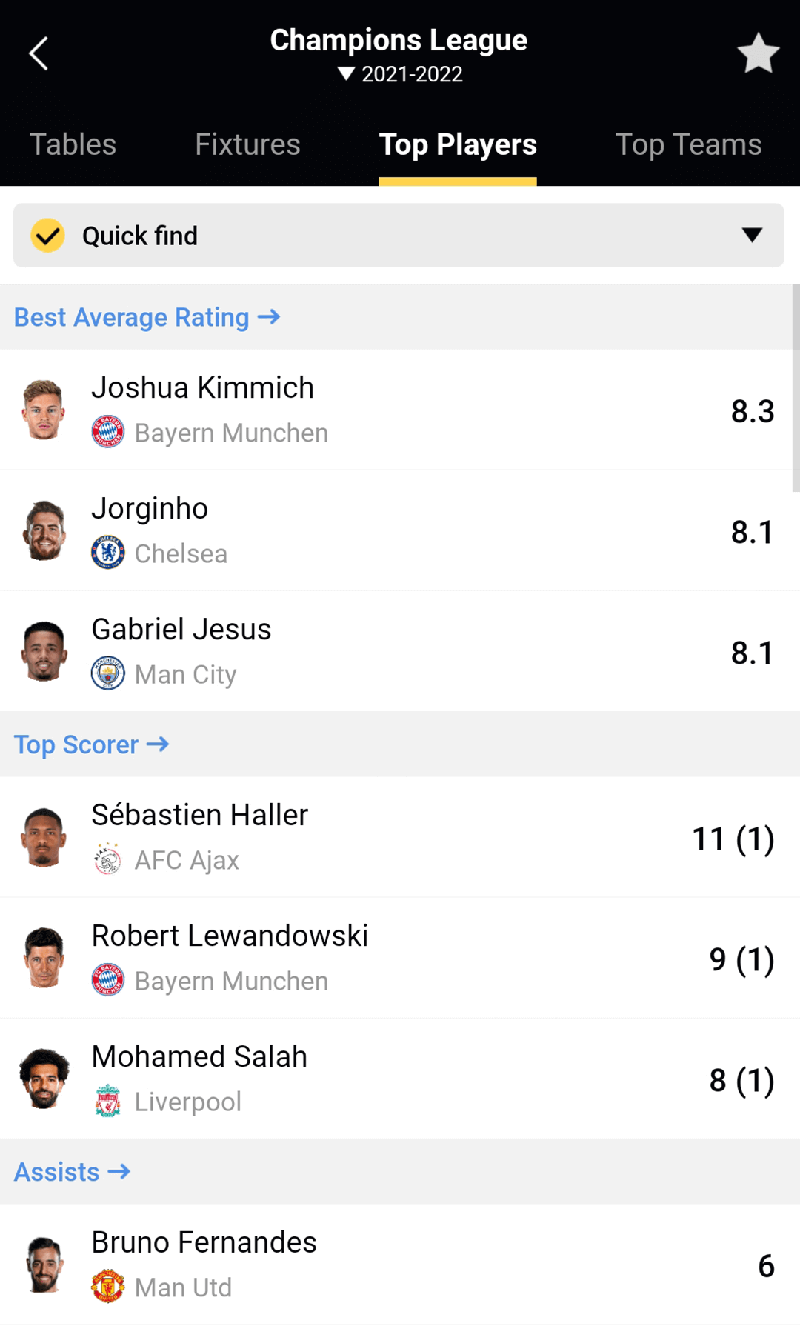Open the Best Average Rating list
The height and width of the screenshot is (1326, 800).
147,317
